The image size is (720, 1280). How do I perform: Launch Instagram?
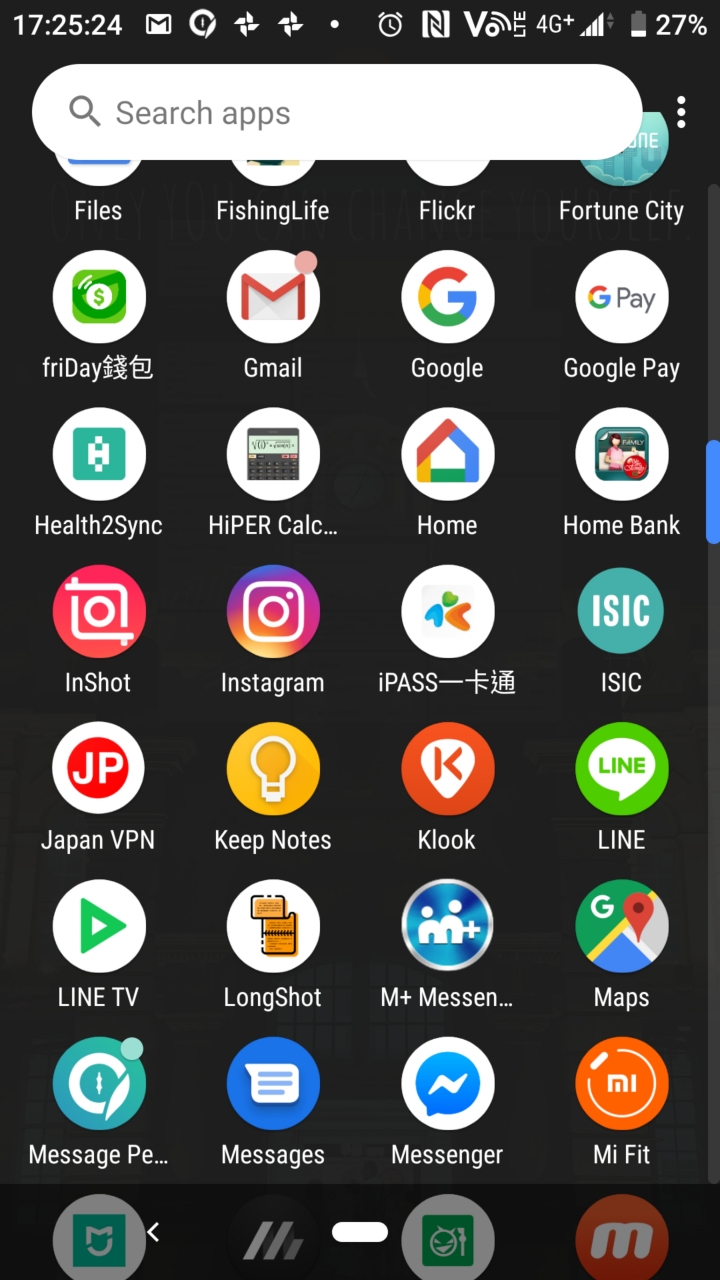click(x=273, y=611)
